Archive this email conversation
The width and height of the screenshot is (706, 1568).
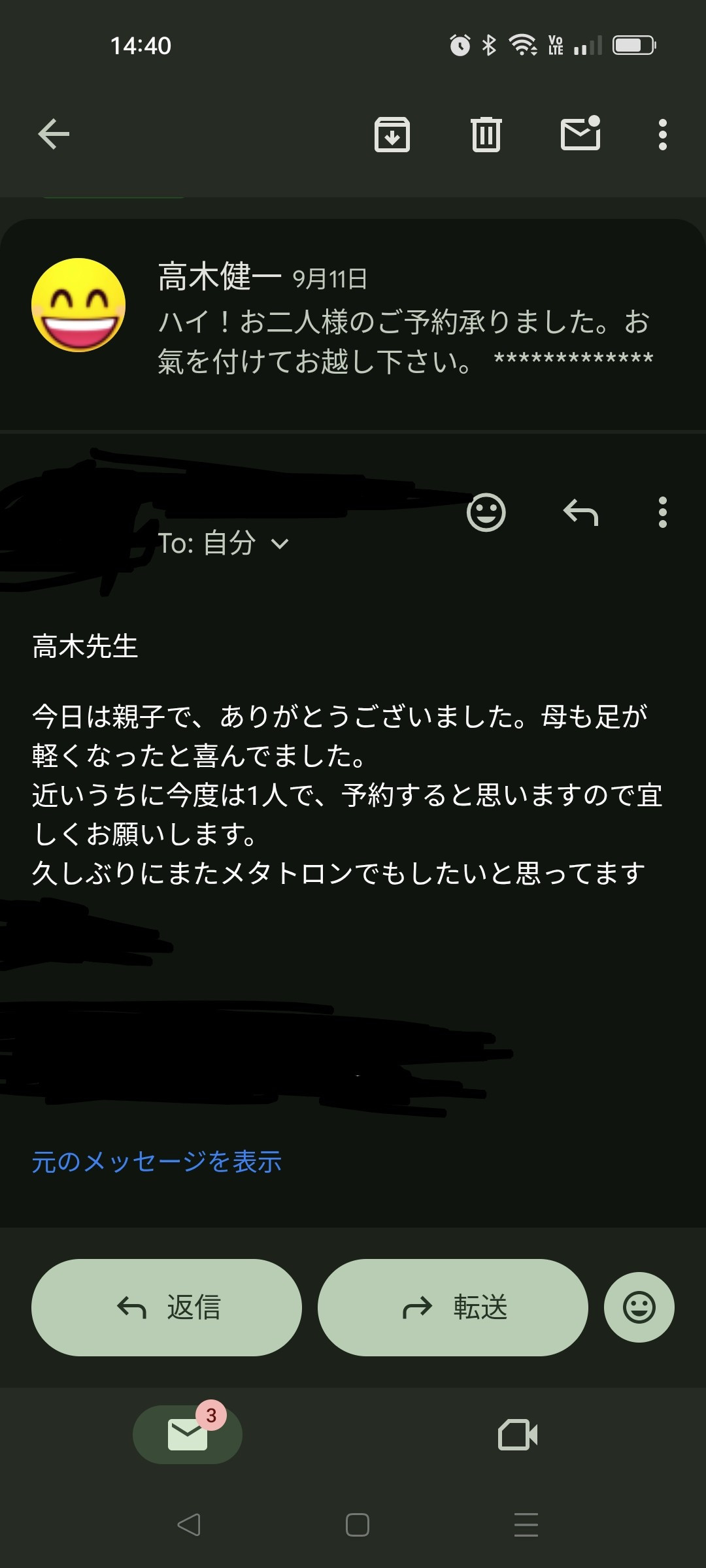click(x=392, y=135)
